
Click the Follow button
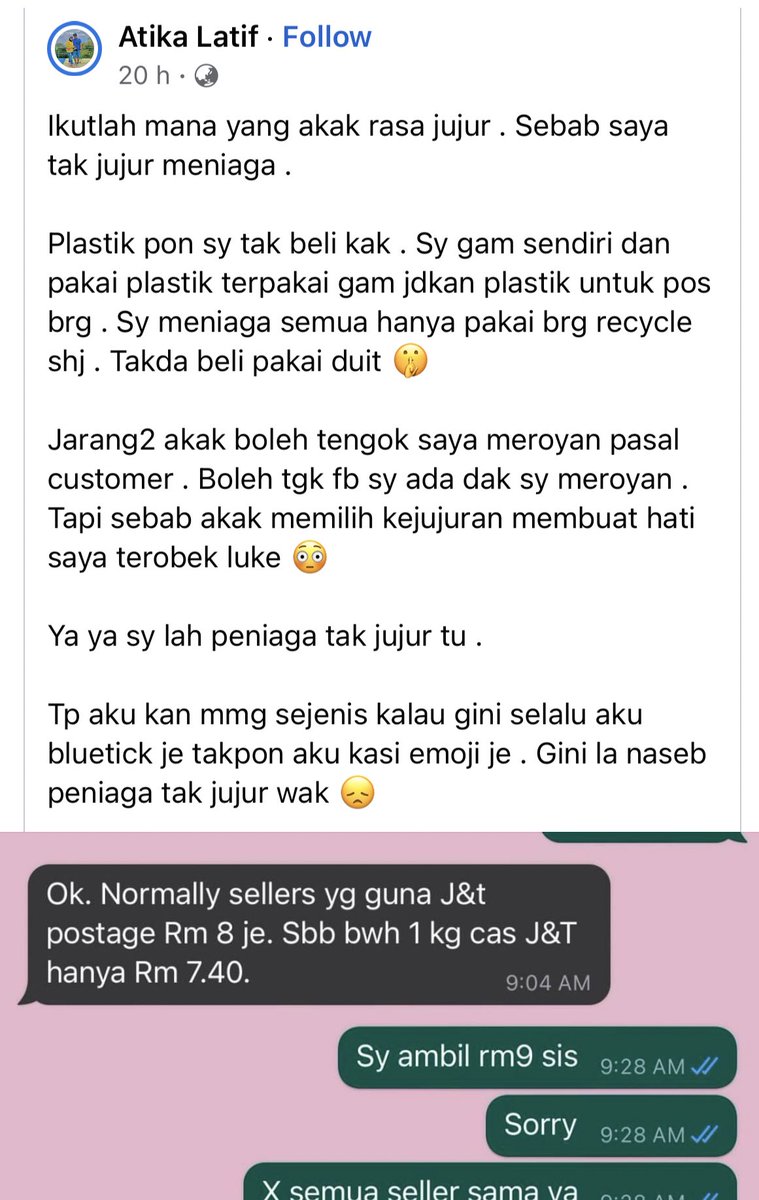tap(328, 35)
